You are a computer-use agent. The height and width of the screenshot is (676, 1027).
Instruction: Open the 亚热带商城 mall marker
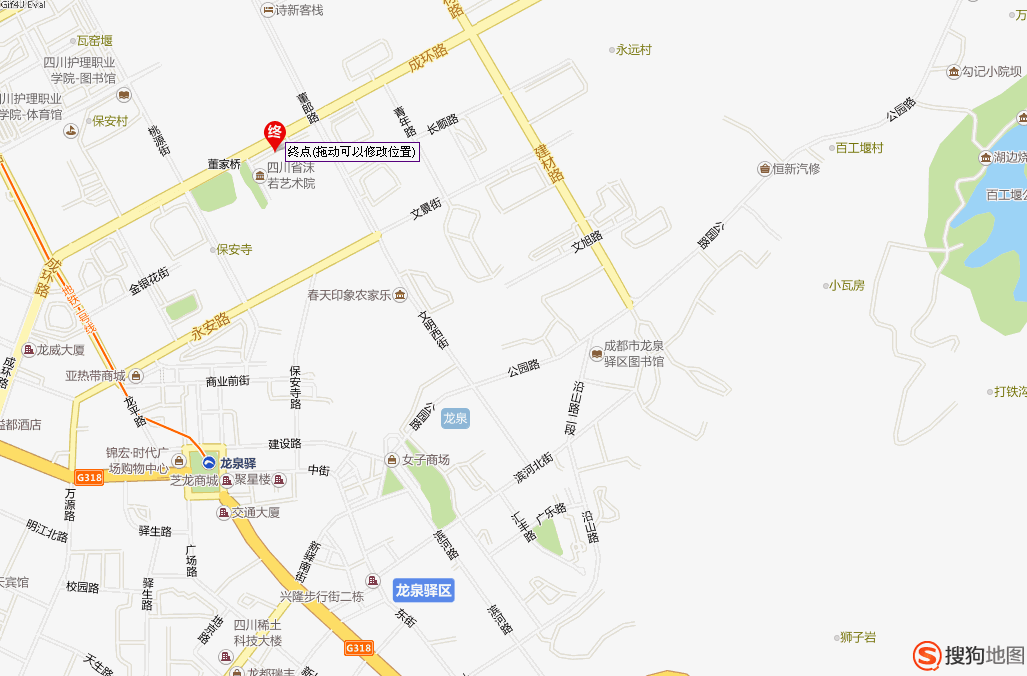coord(136,376)
